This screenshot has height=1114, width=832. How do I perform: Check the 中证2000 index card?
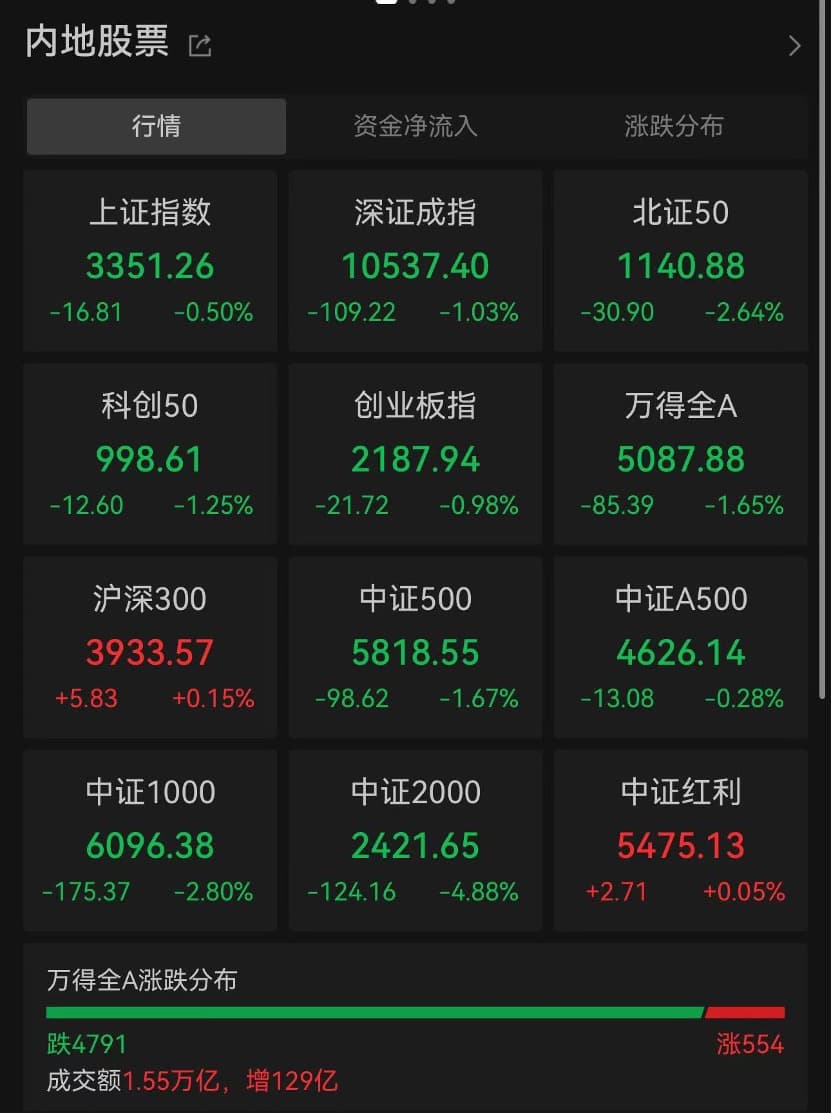[415, 840]
